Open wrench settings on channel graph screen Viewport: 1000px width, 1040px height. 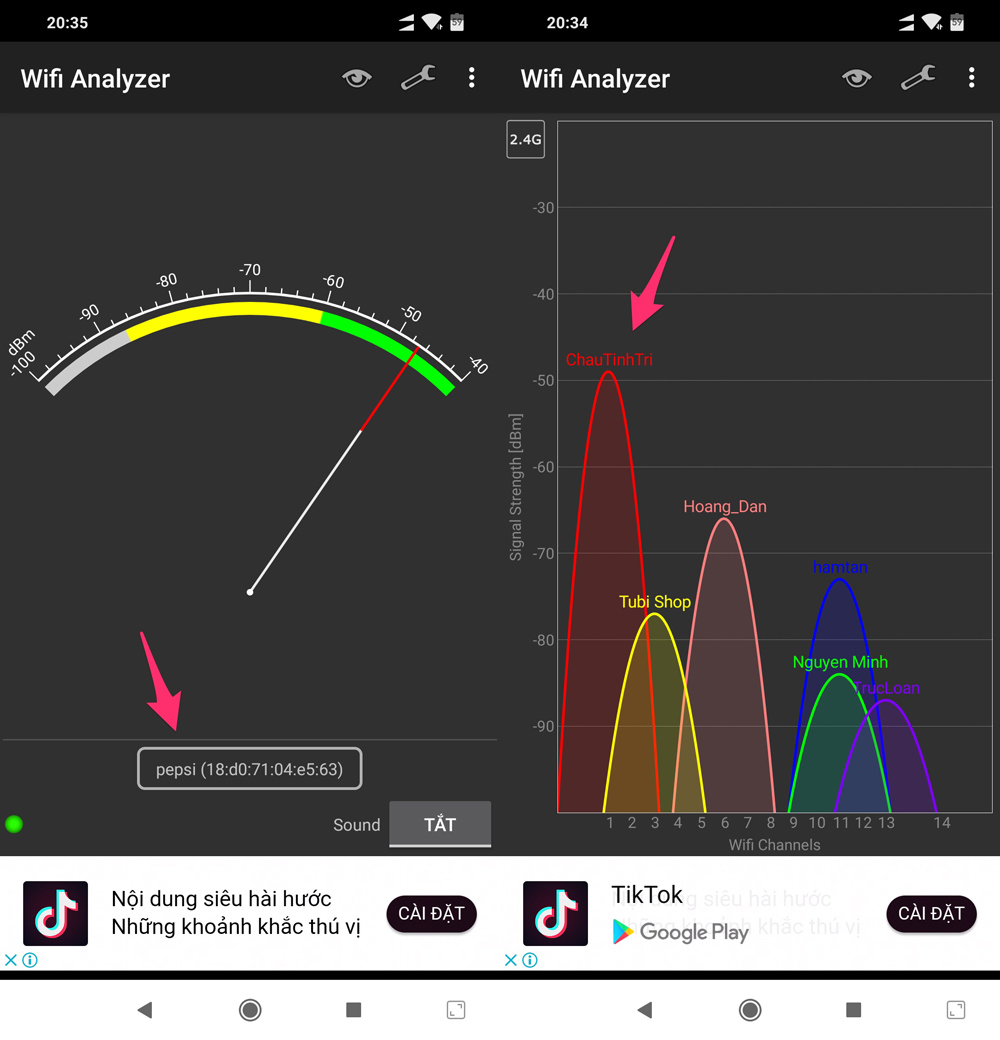(x=918, y=78)
